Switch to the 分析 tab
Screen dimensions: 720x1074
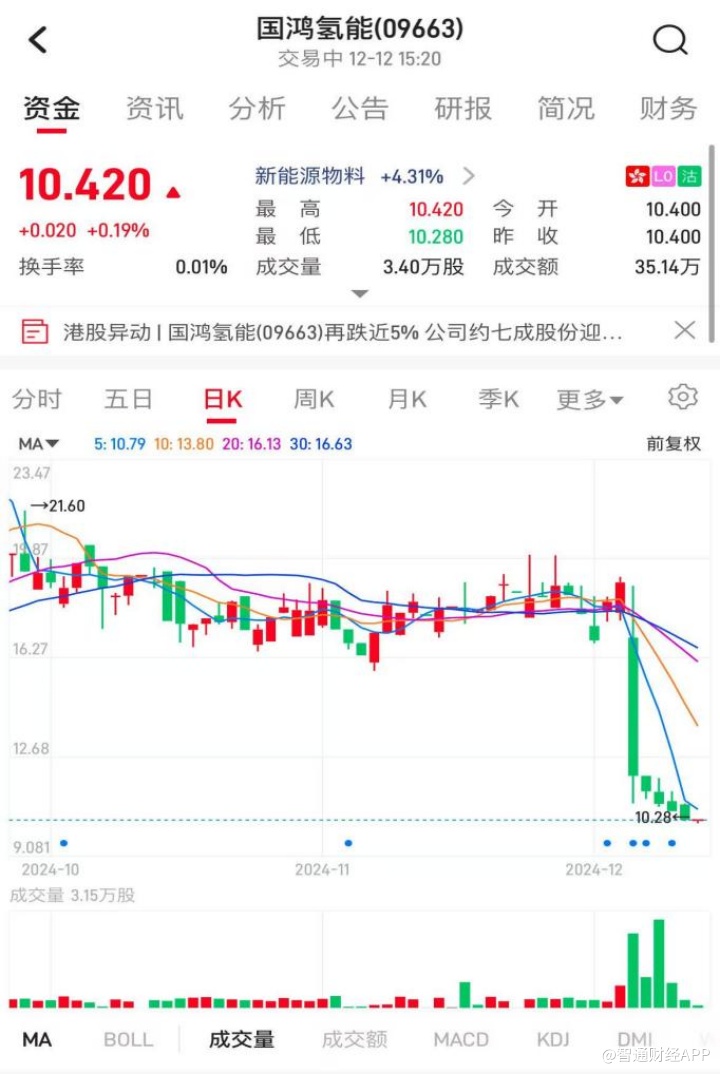pos(257,108)
